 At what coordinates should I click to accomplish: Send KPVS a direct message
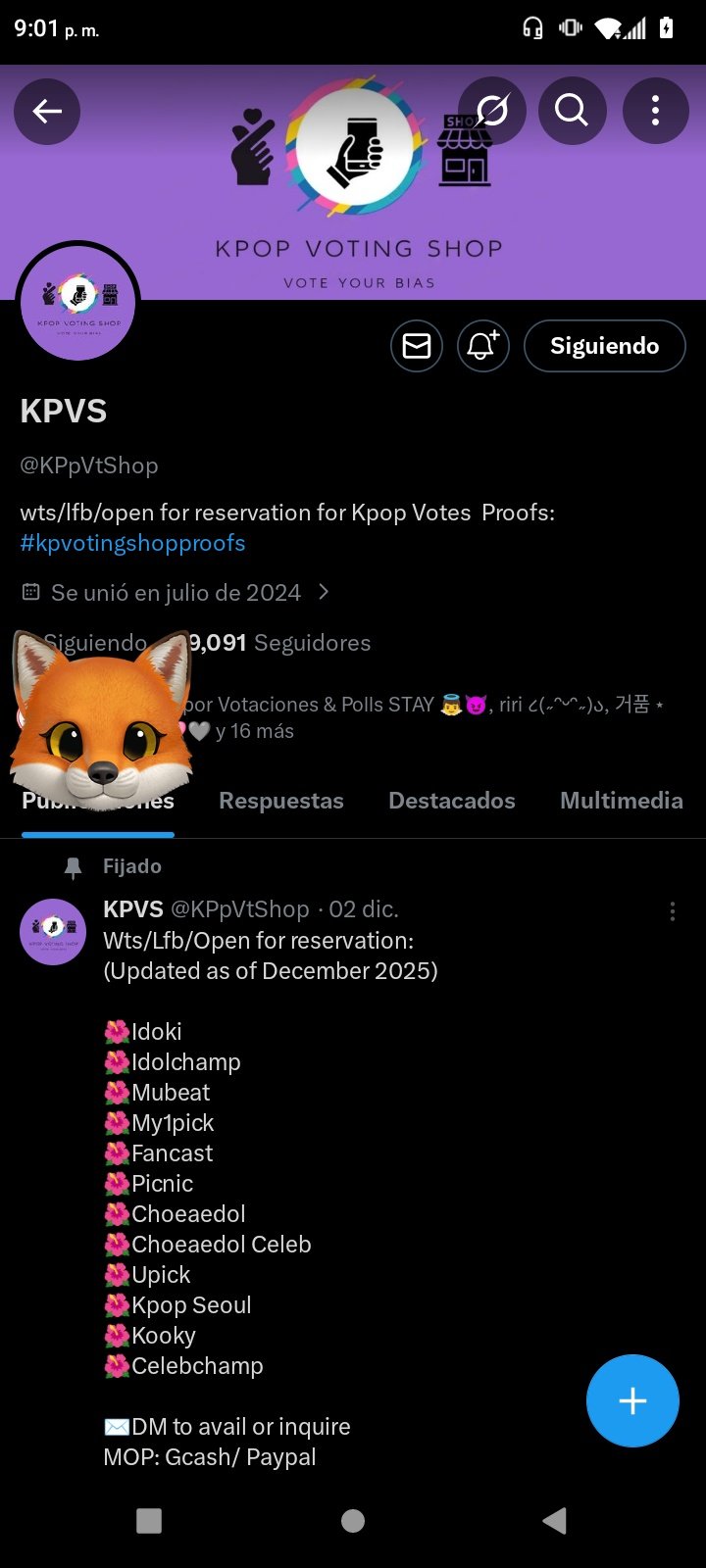[x=417, y=346]
